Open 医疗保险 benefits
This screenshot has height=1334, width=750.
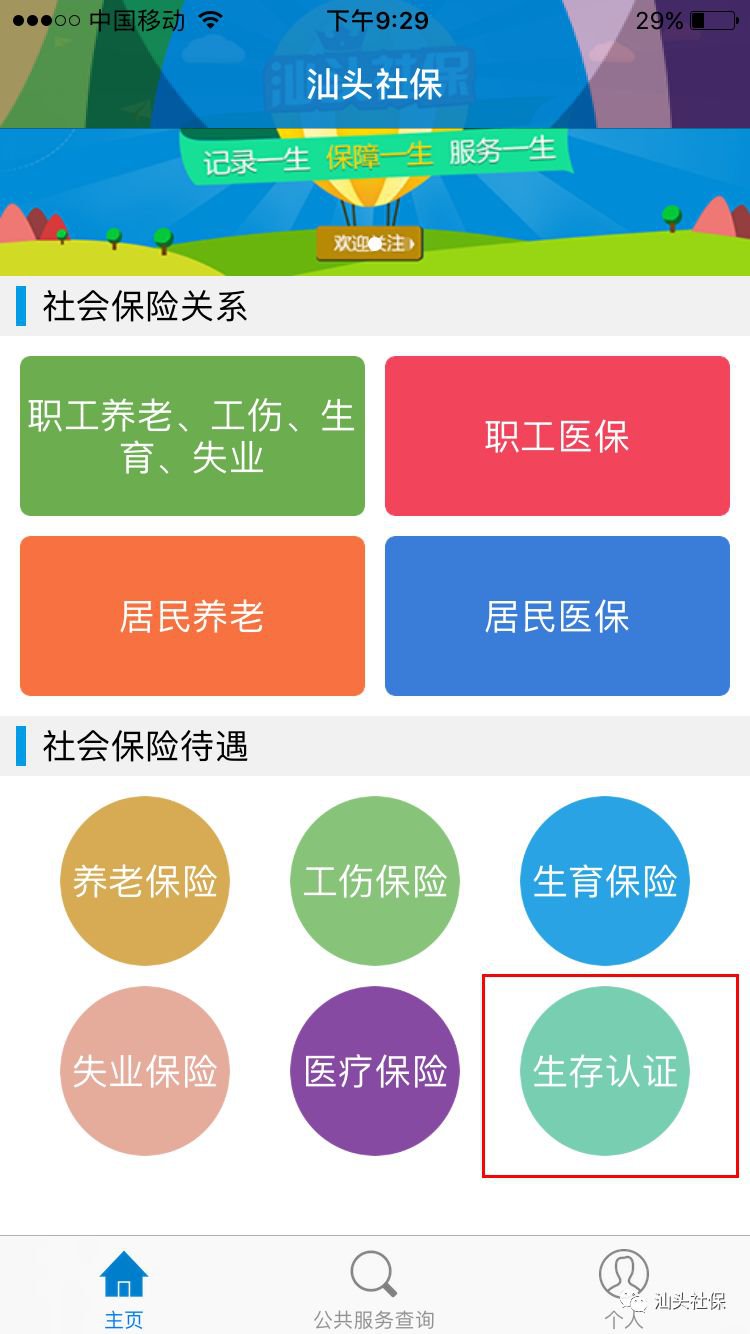pos(375,1071)
